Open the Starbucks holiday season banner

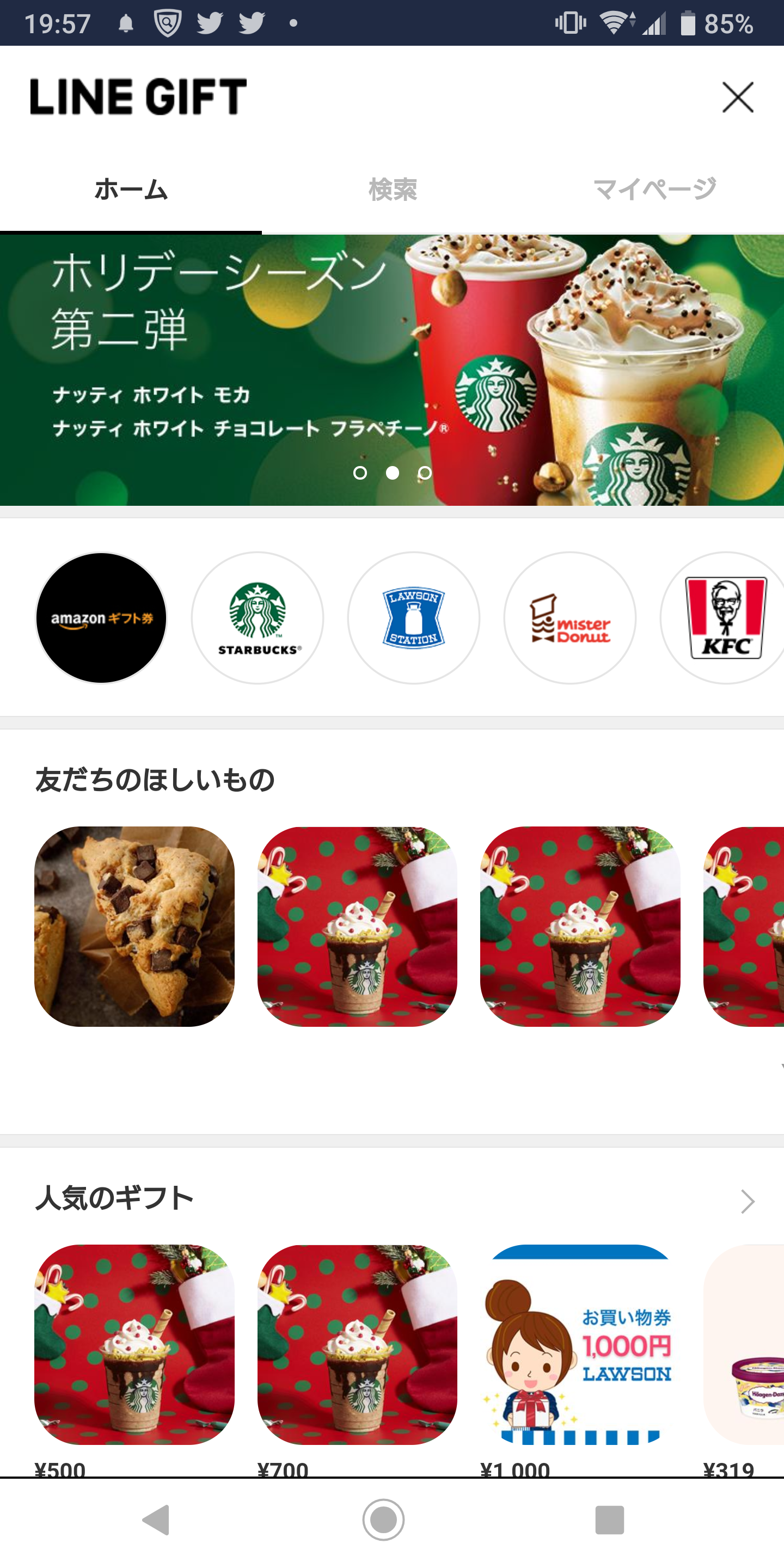(392, 370)
